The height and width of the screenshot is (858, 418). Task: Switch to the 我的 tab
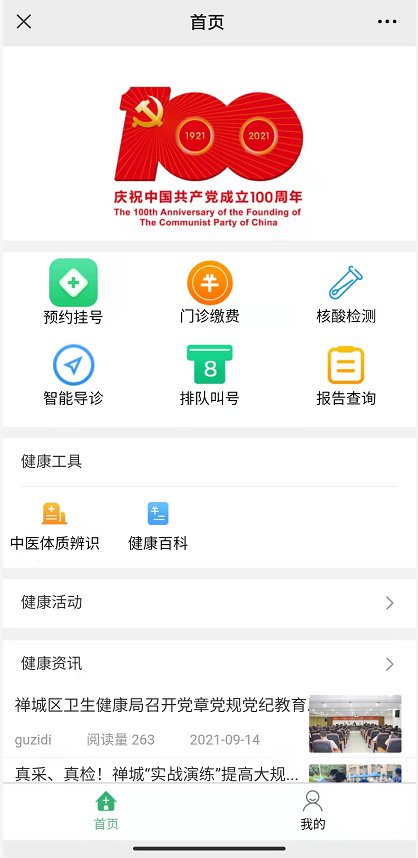(312, 811)
